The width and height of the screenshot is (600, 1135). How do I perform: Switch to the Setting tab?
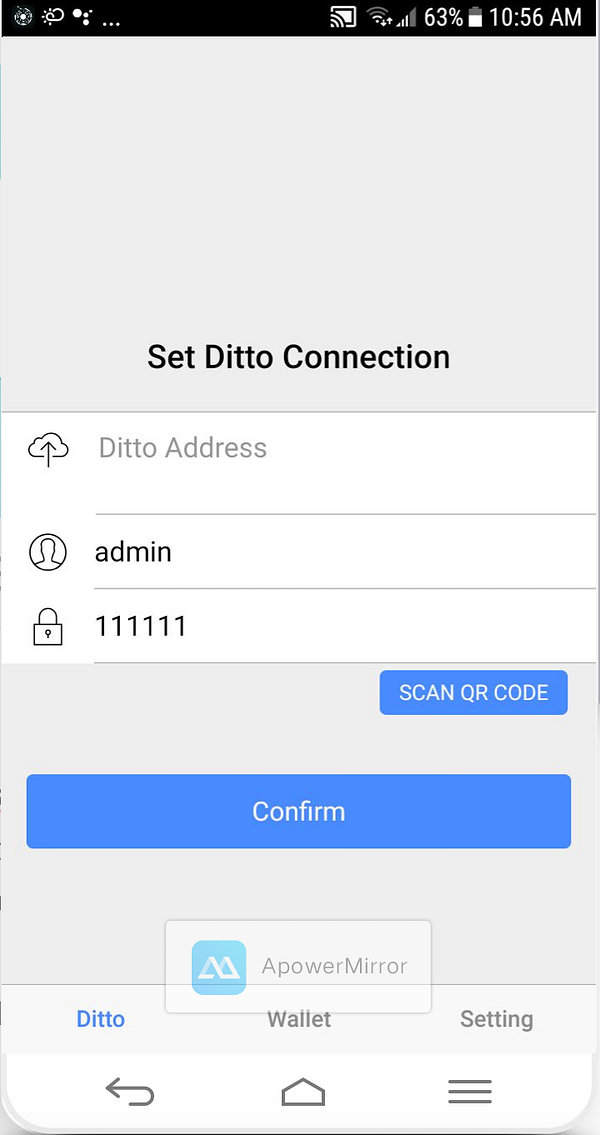coord(496,1019)
